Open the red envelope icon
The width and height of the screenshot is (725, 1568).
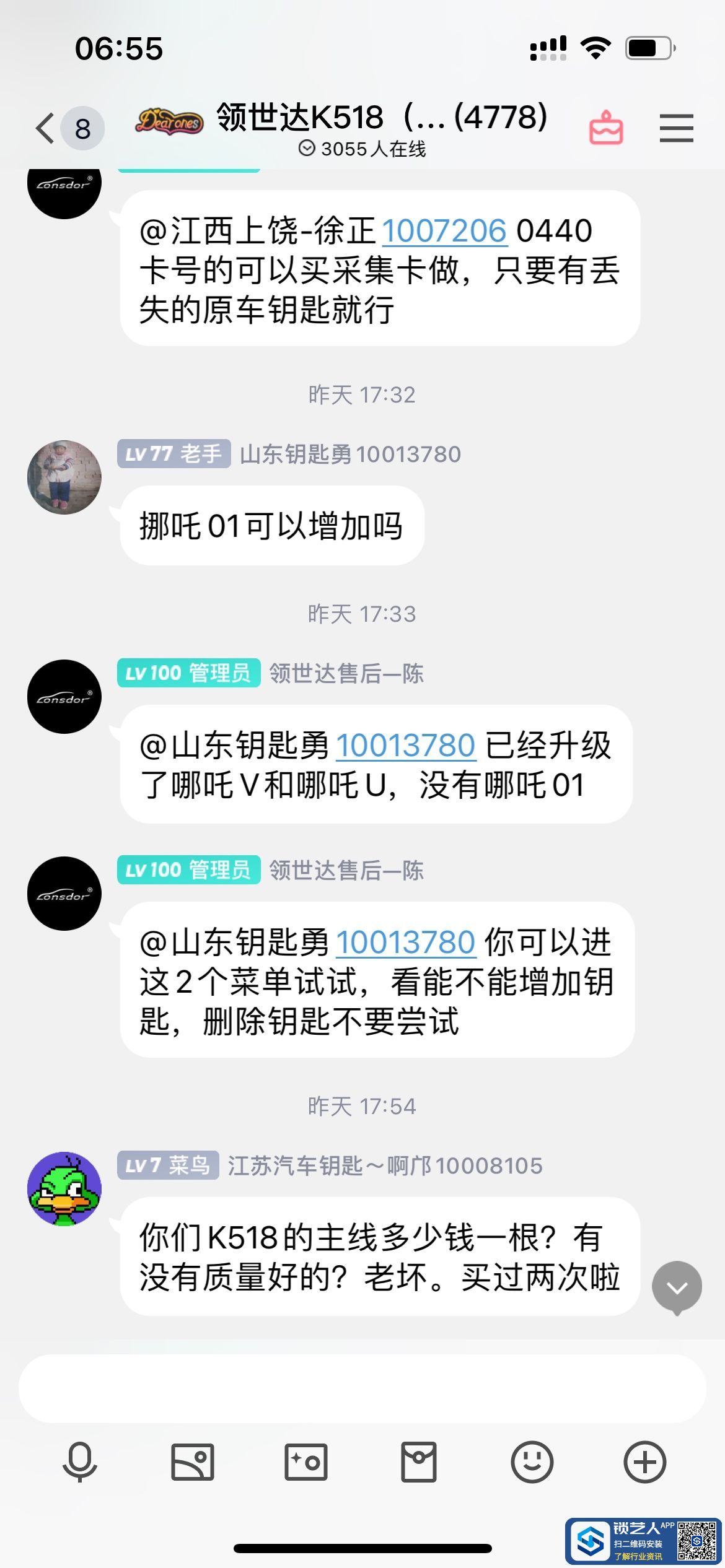(419, 1461)
